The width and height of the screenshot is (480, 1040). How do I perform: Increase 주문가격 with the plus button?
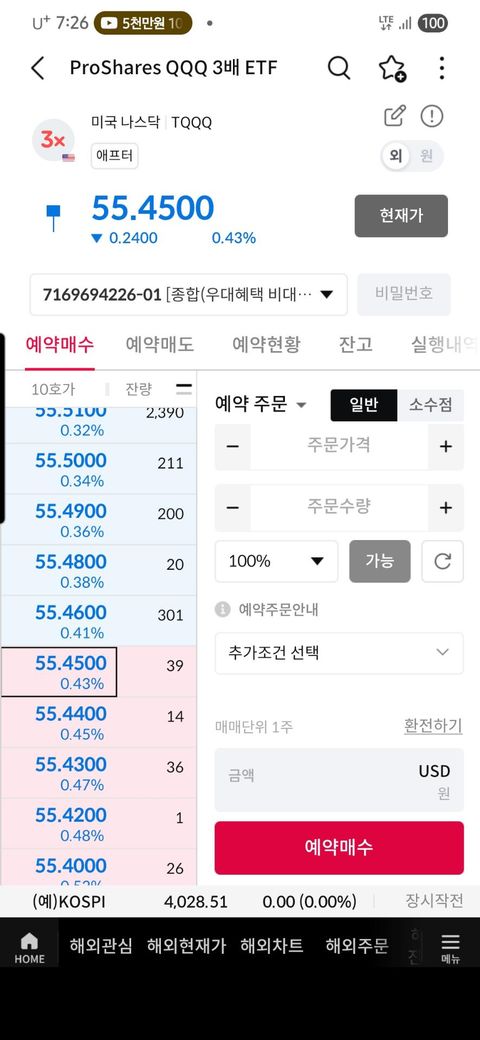pyautogui.click(x=446, y=446)
